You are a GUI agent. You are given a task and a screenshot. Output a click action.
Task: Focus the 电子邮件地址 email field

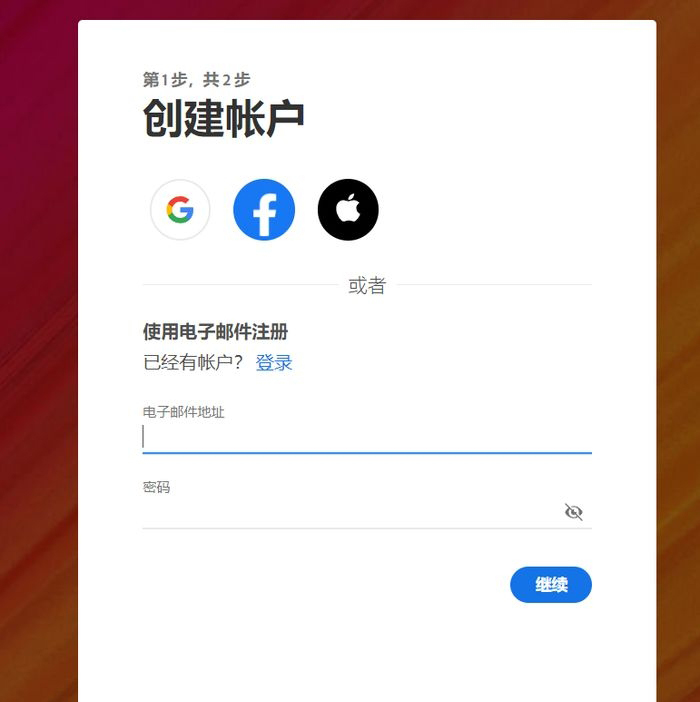(x=366, y=437)
